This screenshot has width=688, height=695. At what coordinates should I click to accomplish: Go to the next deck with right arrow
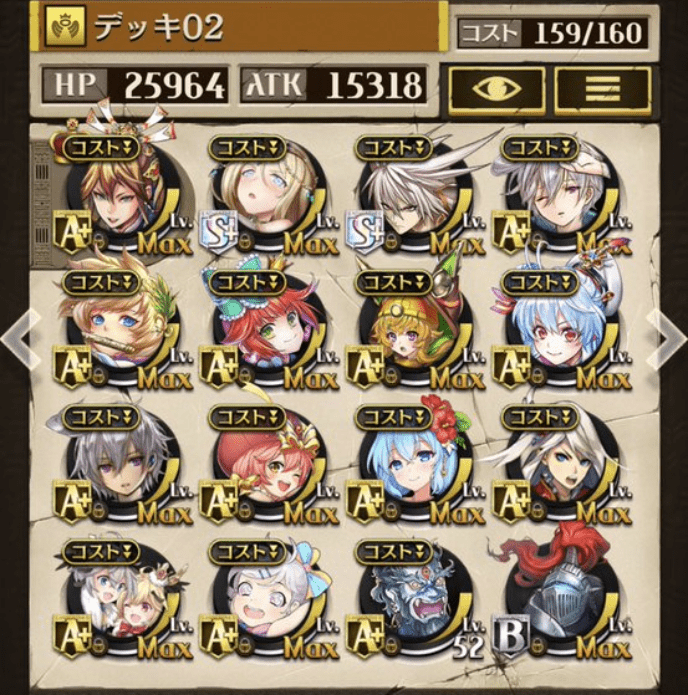click(x=668, y=339)
